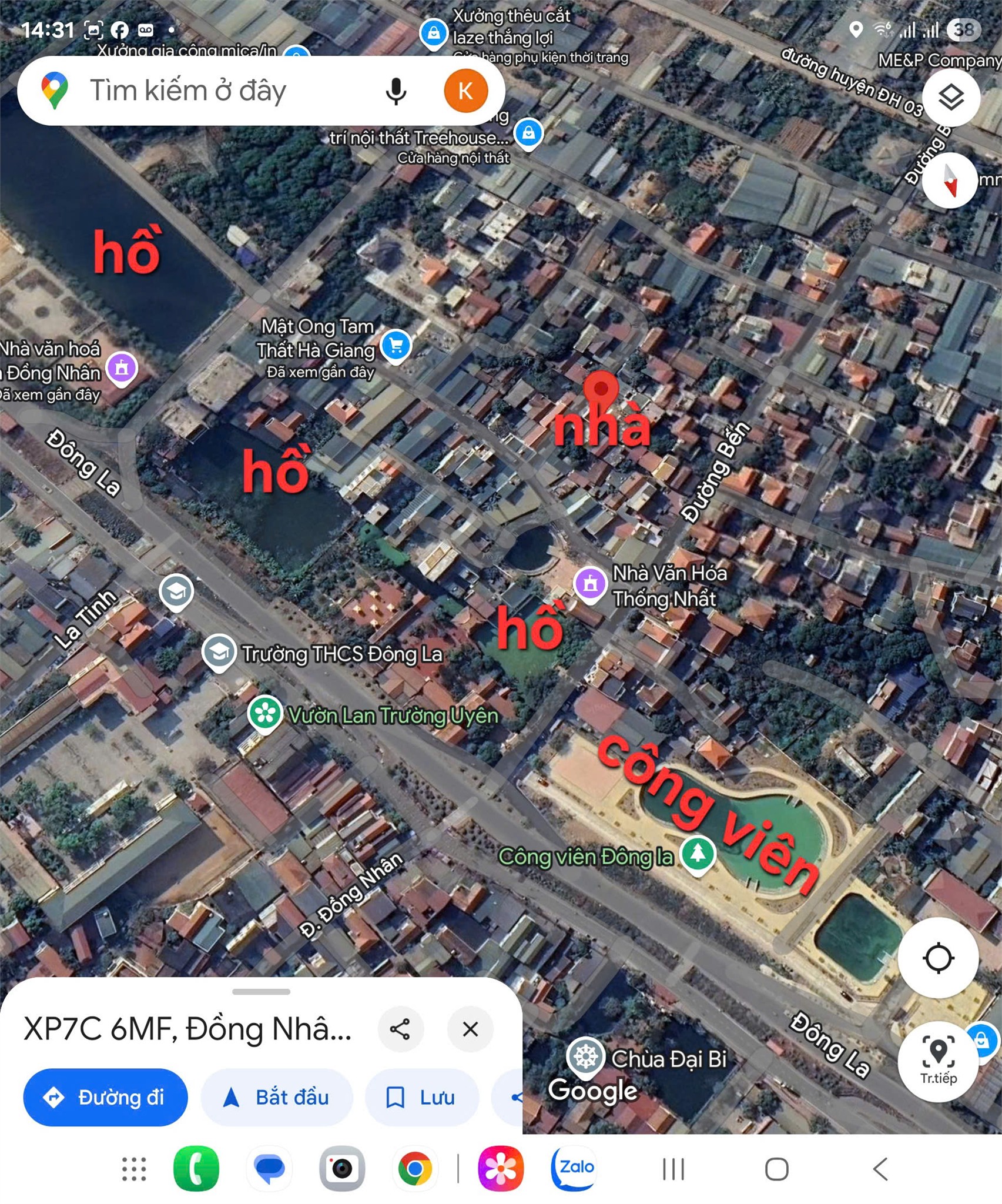Open Công viên Đông la place marker
The image size is (1002, 1204).
tap(698, 853)
